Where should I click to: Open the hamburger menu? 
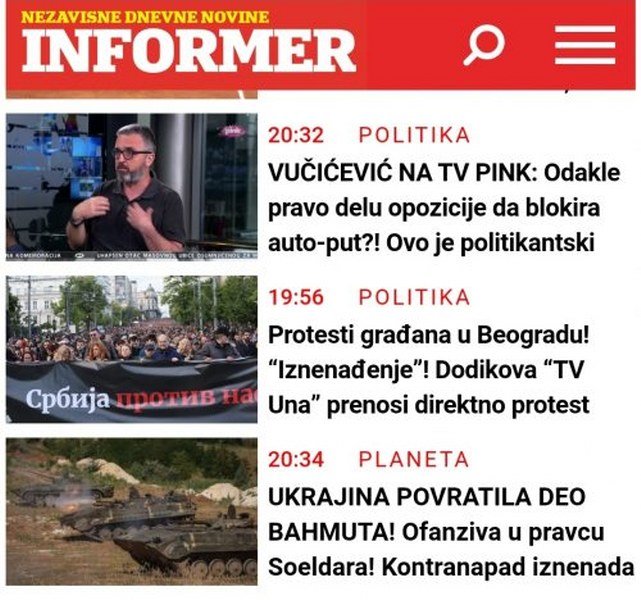[585, 45]
